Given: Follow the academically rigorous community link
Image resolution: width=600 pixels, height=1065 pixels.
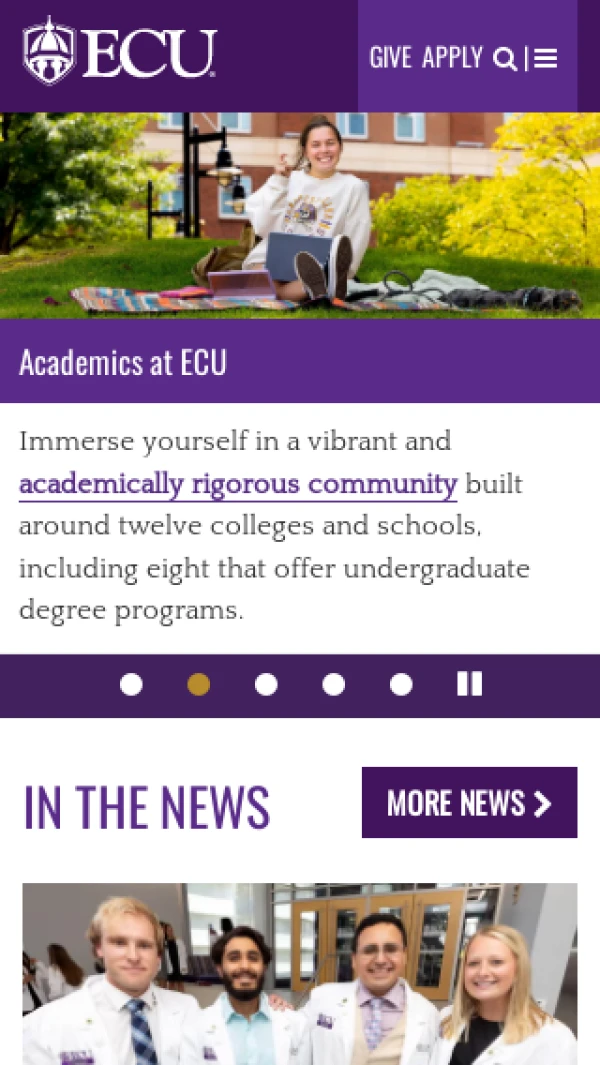Looking at the screenshot, I should (x=238, y=485).
